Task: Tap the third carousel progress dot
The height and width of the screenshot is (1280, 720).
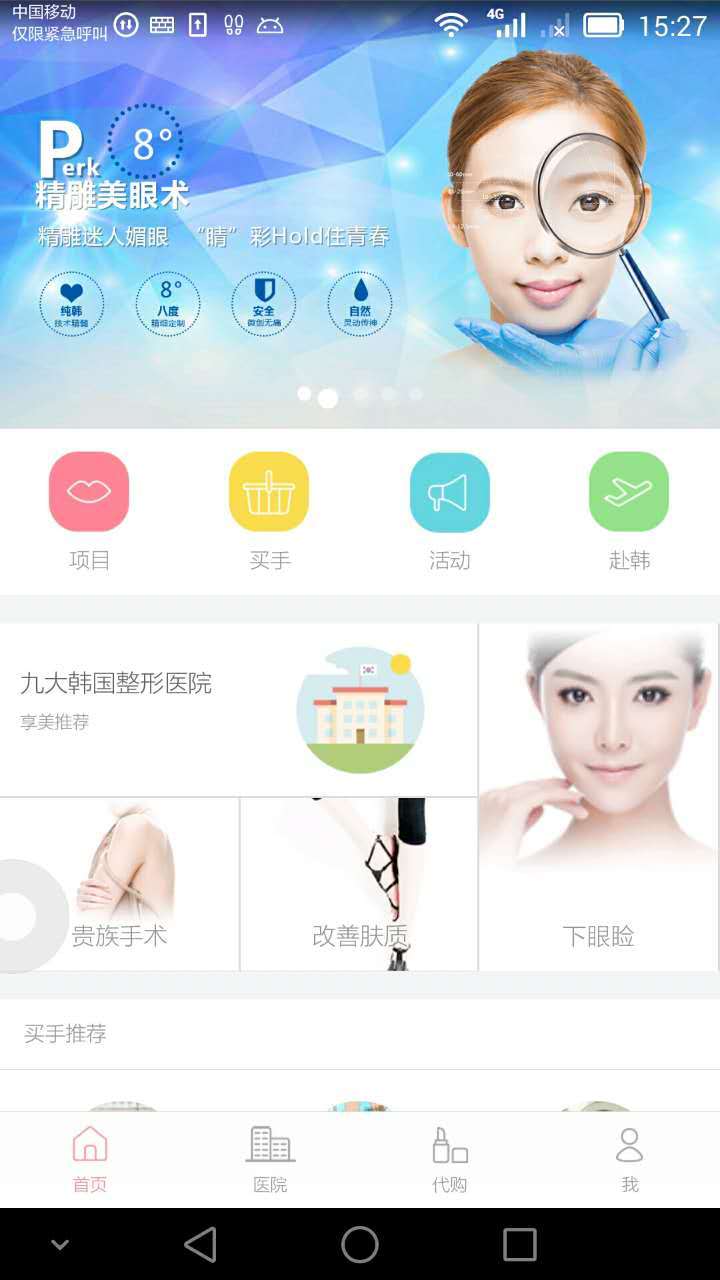Action: tap(360, 395)
